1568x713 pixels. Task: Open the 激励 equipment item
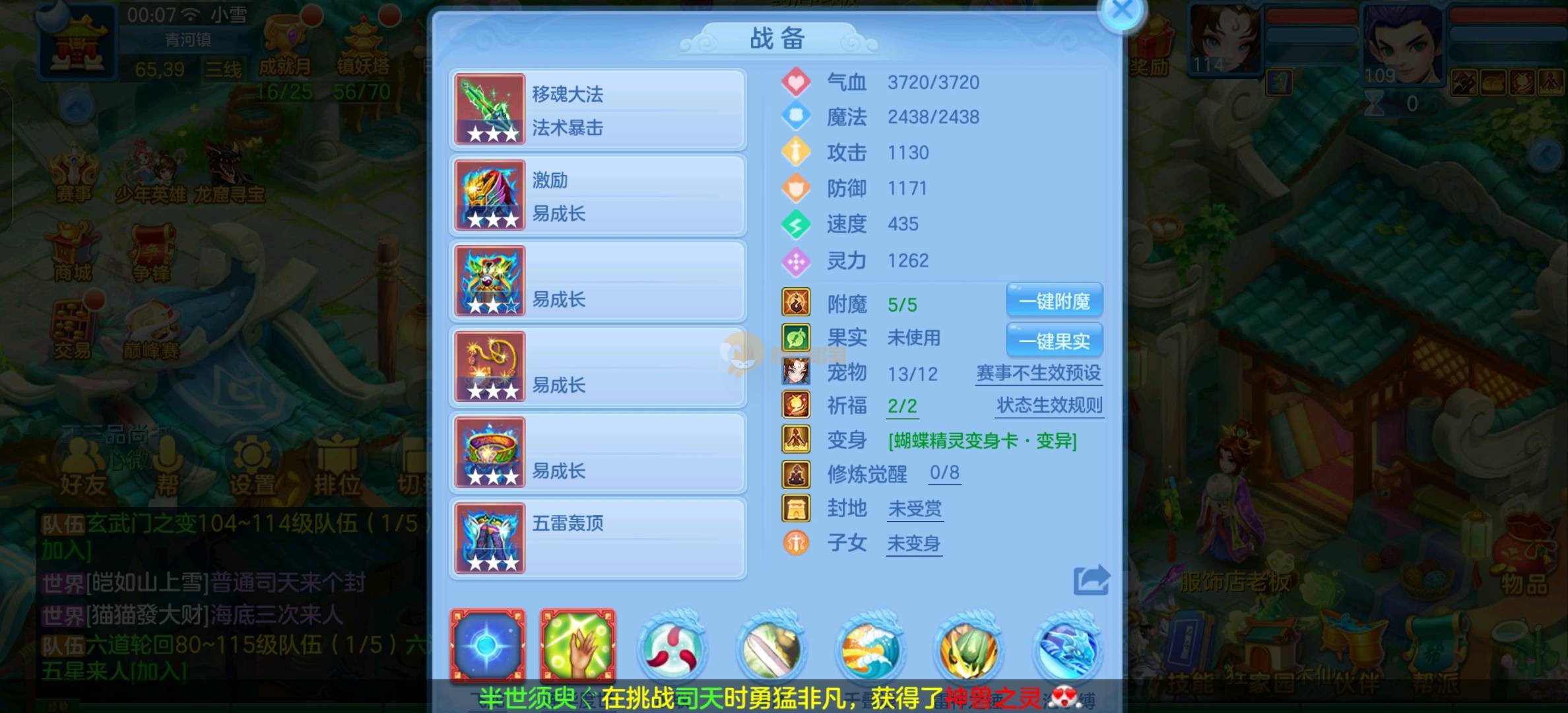(x=598, y=195)
